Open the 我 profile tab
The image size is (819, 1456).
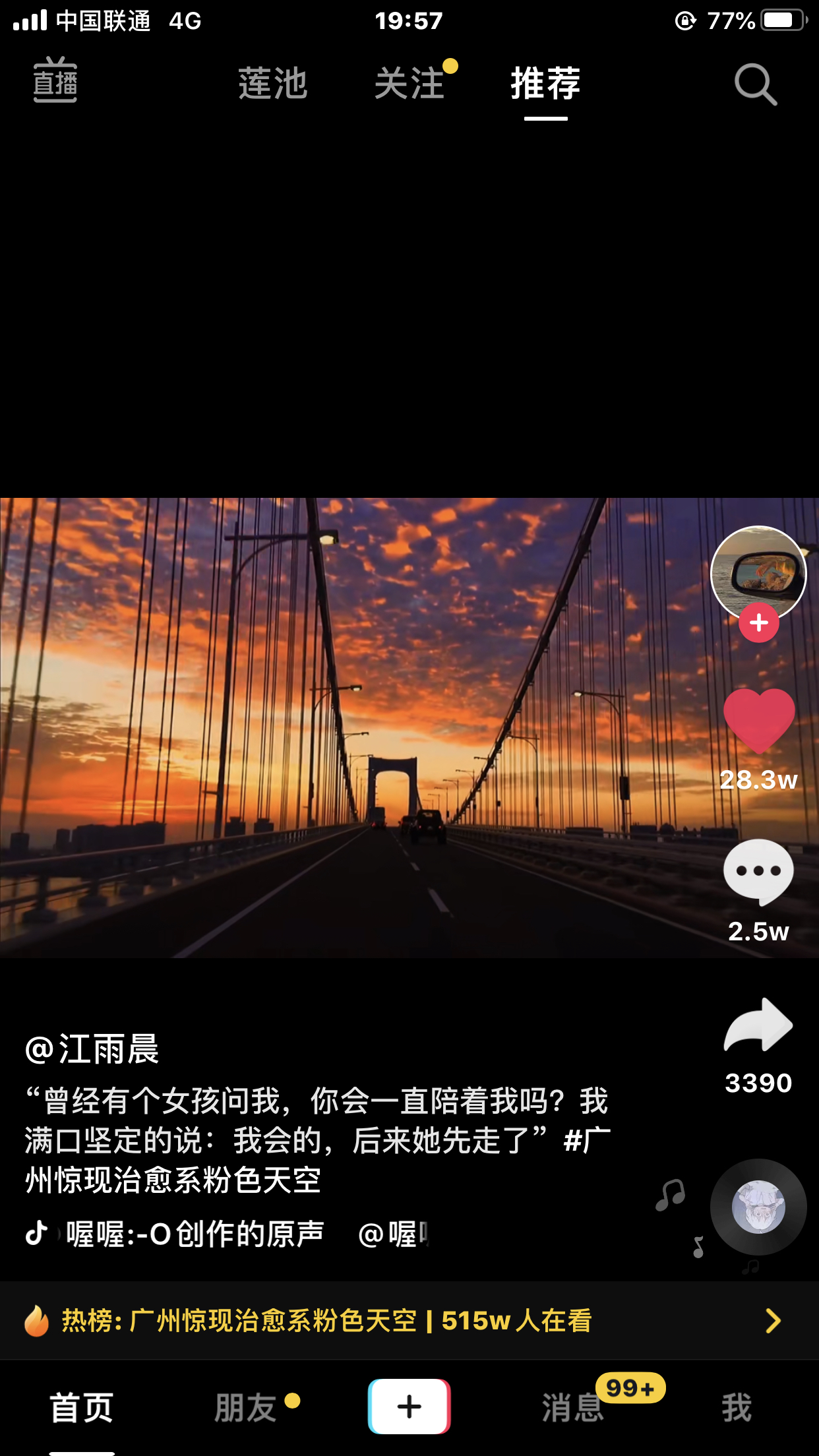(x=736, y=1408)
